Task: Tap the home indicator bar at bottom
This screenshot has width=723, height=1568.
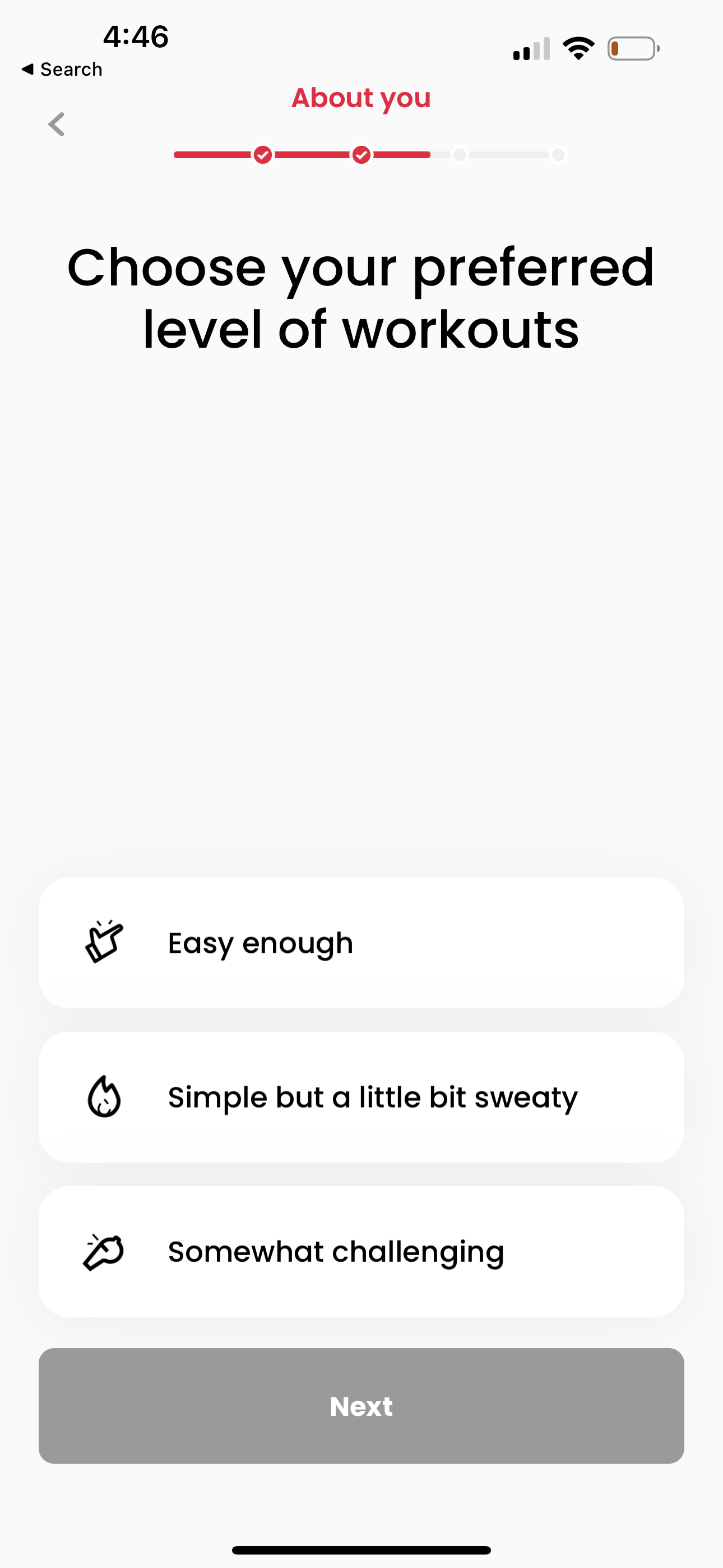Action: [361, 1549]
